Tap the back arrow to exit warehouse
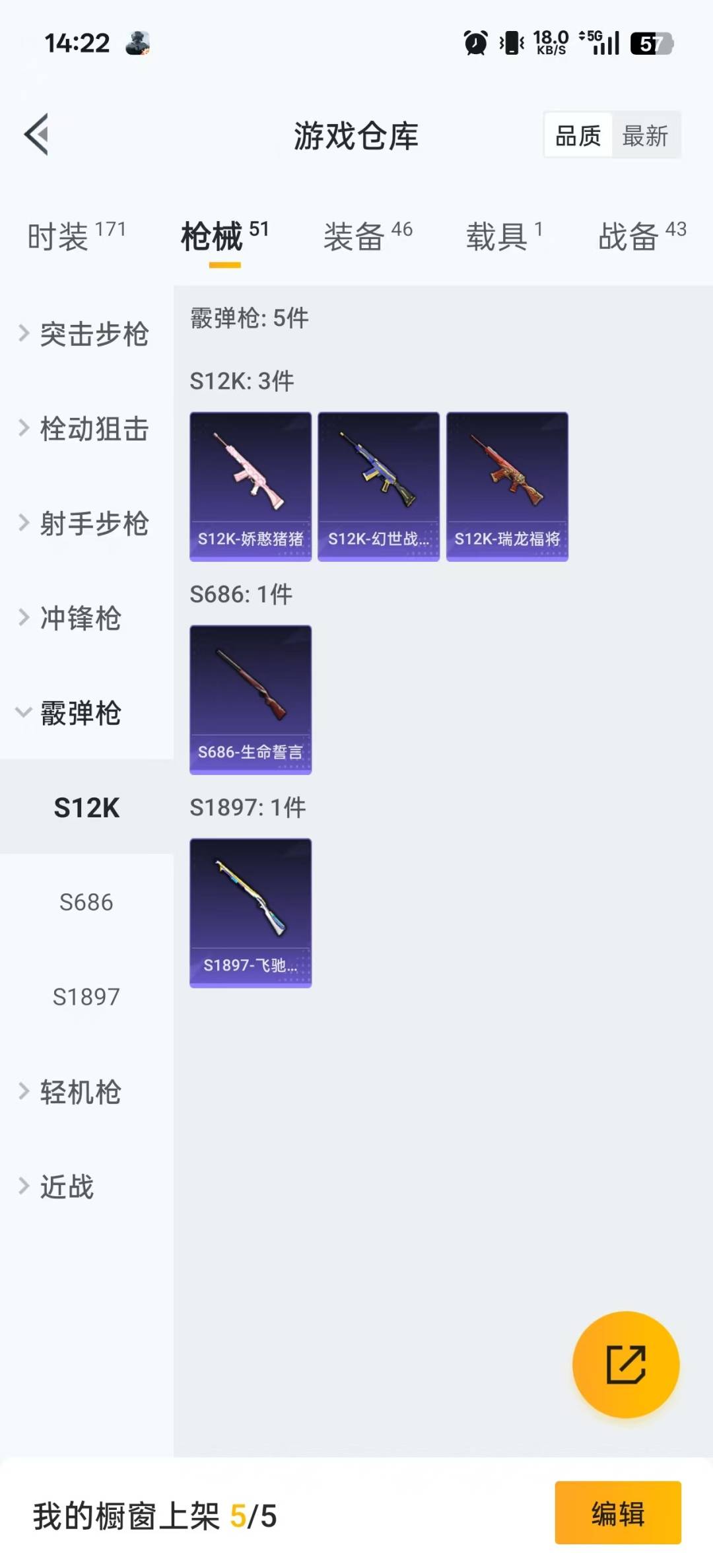Image resolution: width=713 pixels, height=1568 pixels. pos(36,134)
